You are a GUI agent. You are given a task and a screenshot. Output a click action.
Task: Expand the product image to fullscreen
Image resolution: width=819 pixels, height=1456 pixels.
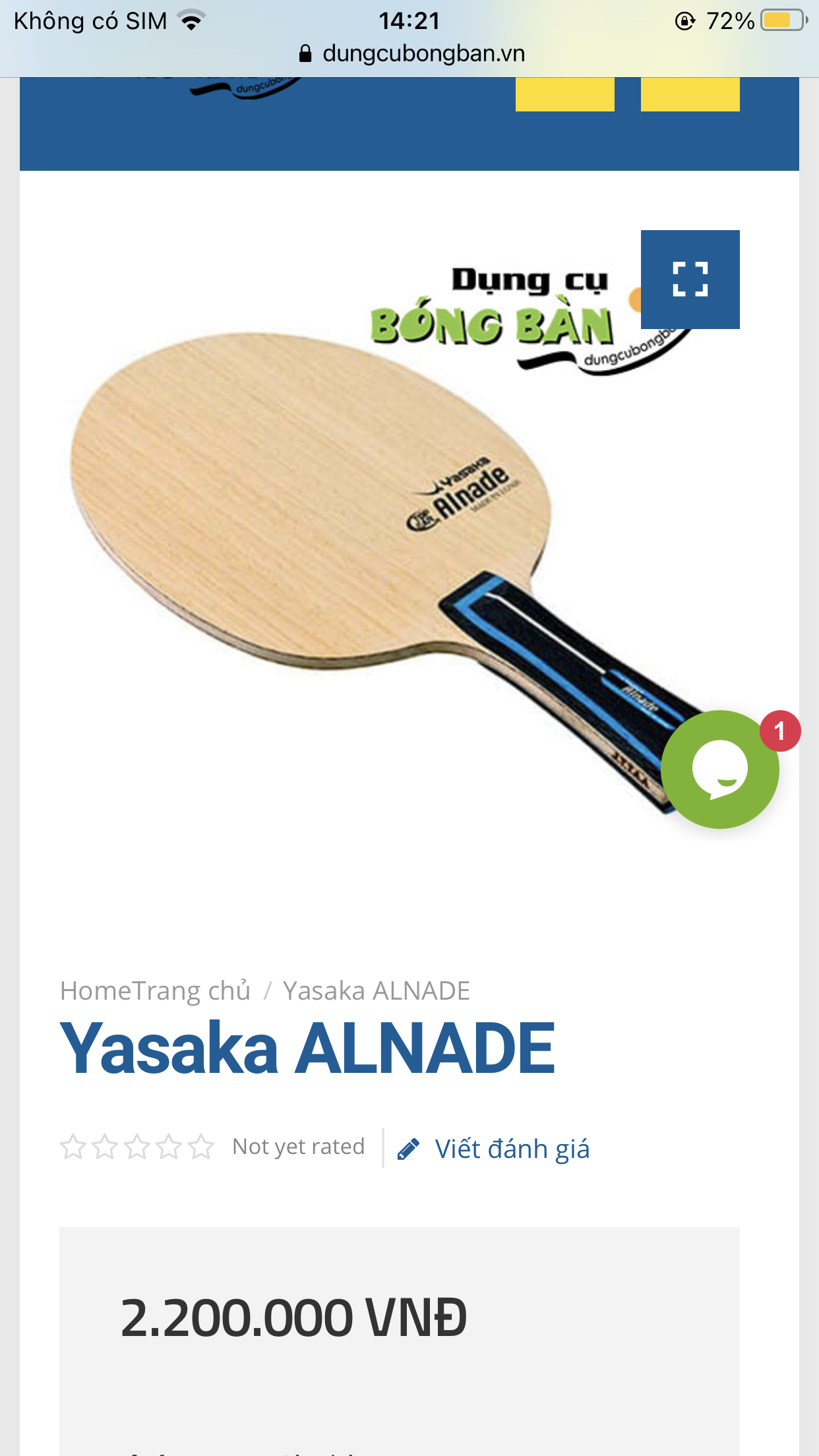coord(690,280)
